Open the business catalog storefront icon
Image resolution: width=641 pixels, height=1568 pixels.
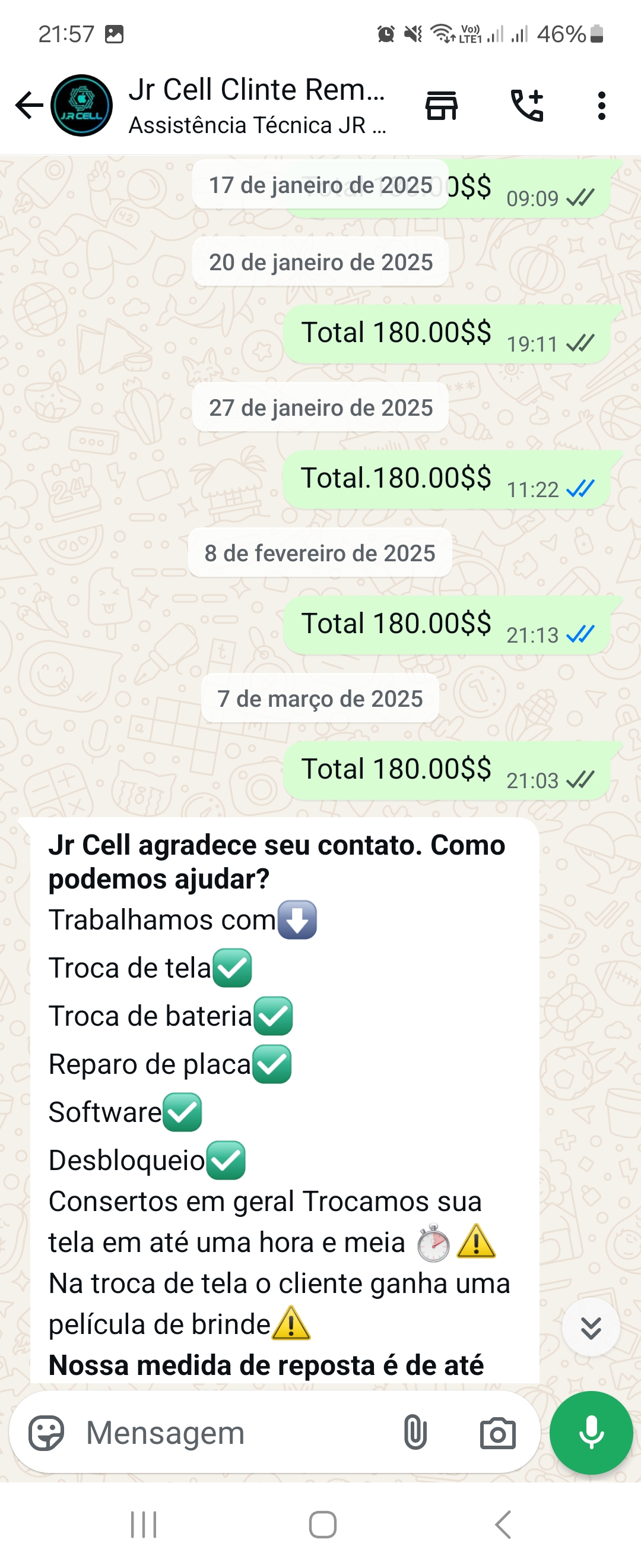pyautogui.click(x=441, y=106)
